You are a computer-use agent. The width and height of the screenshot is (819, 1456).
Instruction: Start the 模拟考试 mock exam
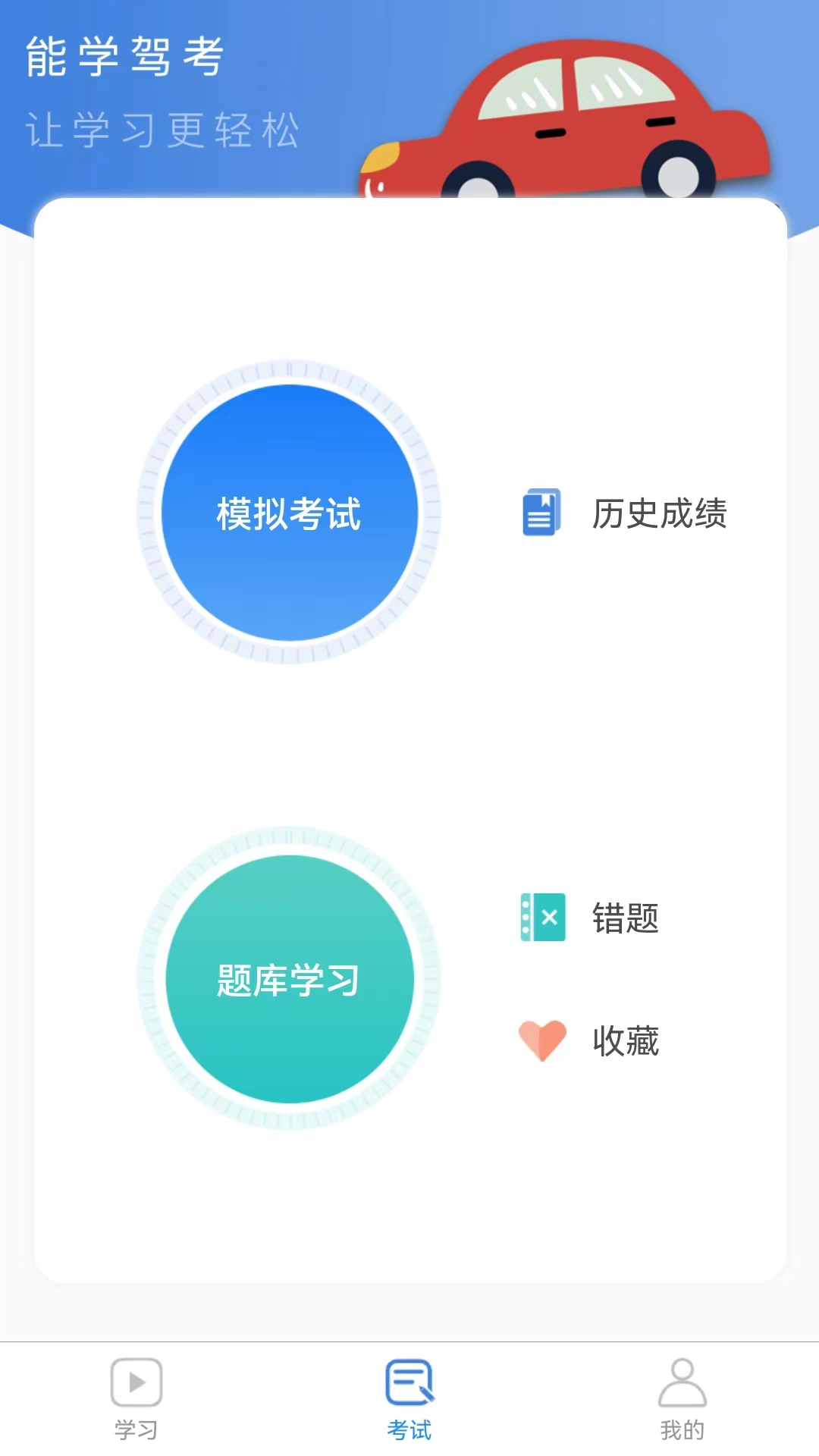289,513
